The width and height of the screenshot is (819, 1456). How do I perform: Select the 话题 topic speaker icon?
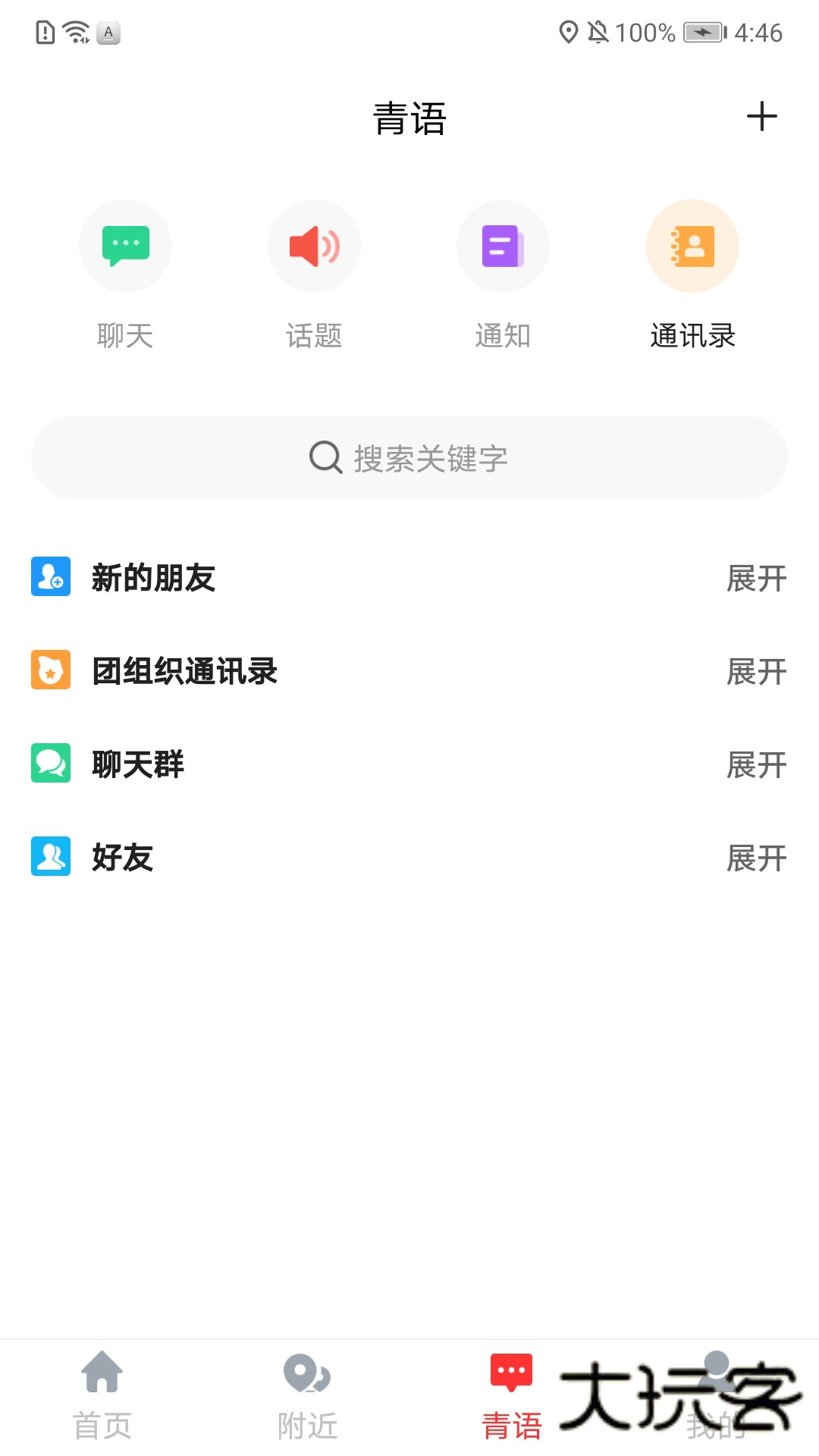point(314,245)
